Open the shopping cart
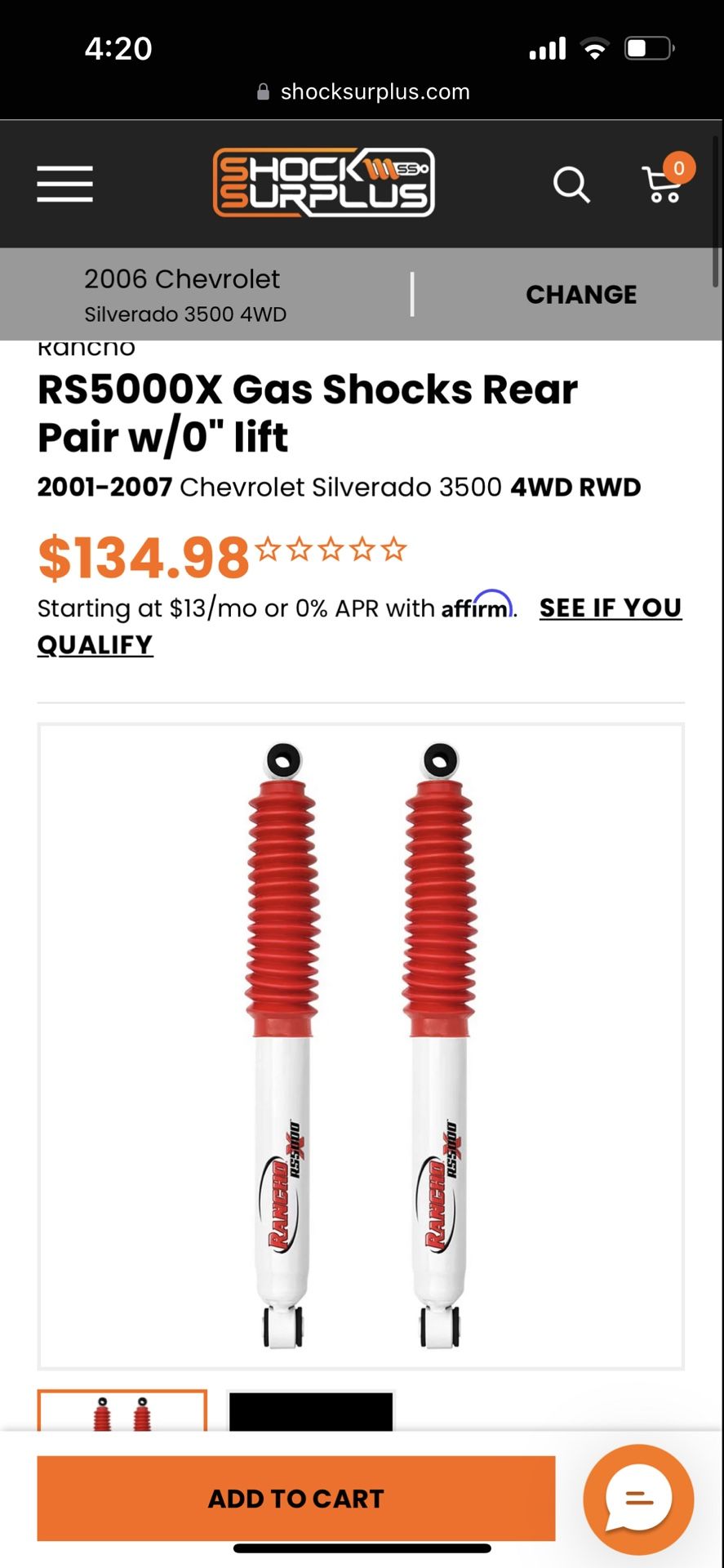 (664, 183)
